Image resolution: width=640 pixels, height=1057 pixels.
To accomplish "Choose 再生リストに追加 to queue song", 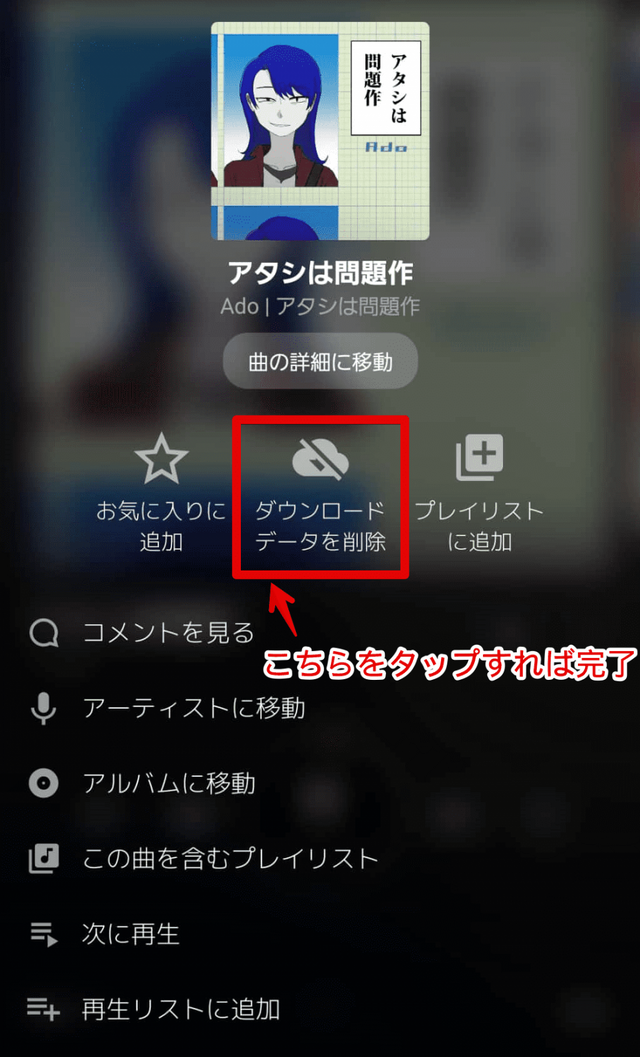I will 180,1008.
